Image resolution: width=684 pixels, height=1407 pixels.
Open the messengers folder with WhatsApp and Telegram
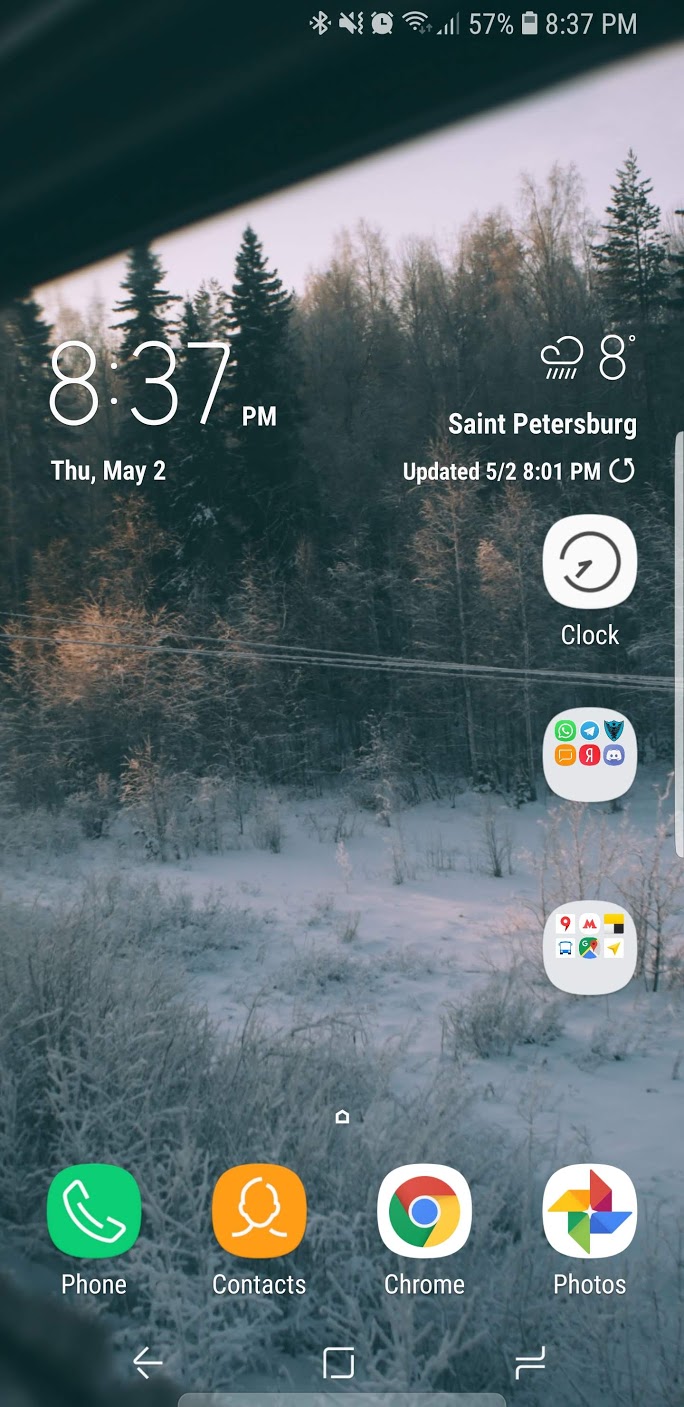point(589,755)
